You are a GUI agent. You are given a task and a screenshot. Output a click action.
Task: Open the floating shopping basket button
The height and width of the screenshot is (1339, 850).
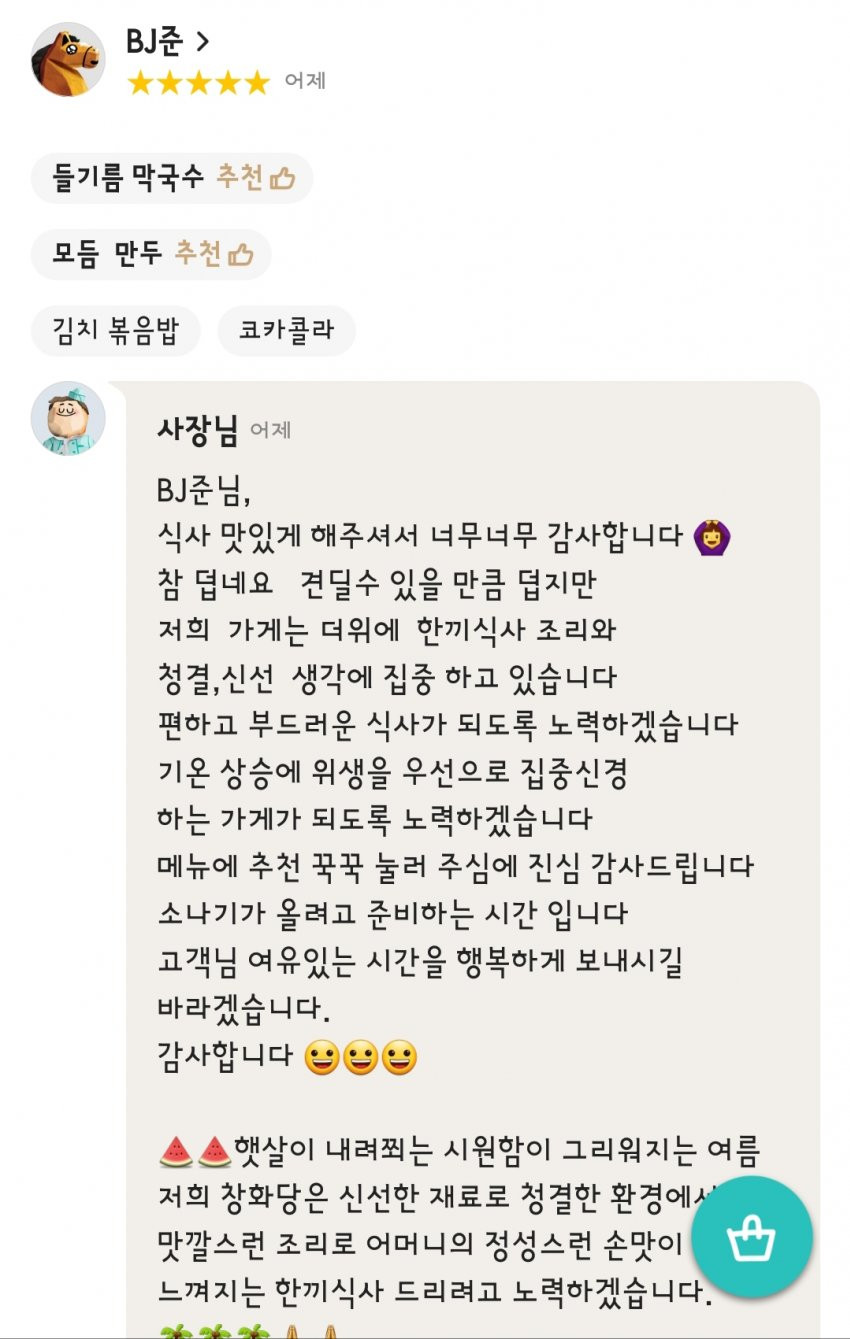(x=751, y=1237)
